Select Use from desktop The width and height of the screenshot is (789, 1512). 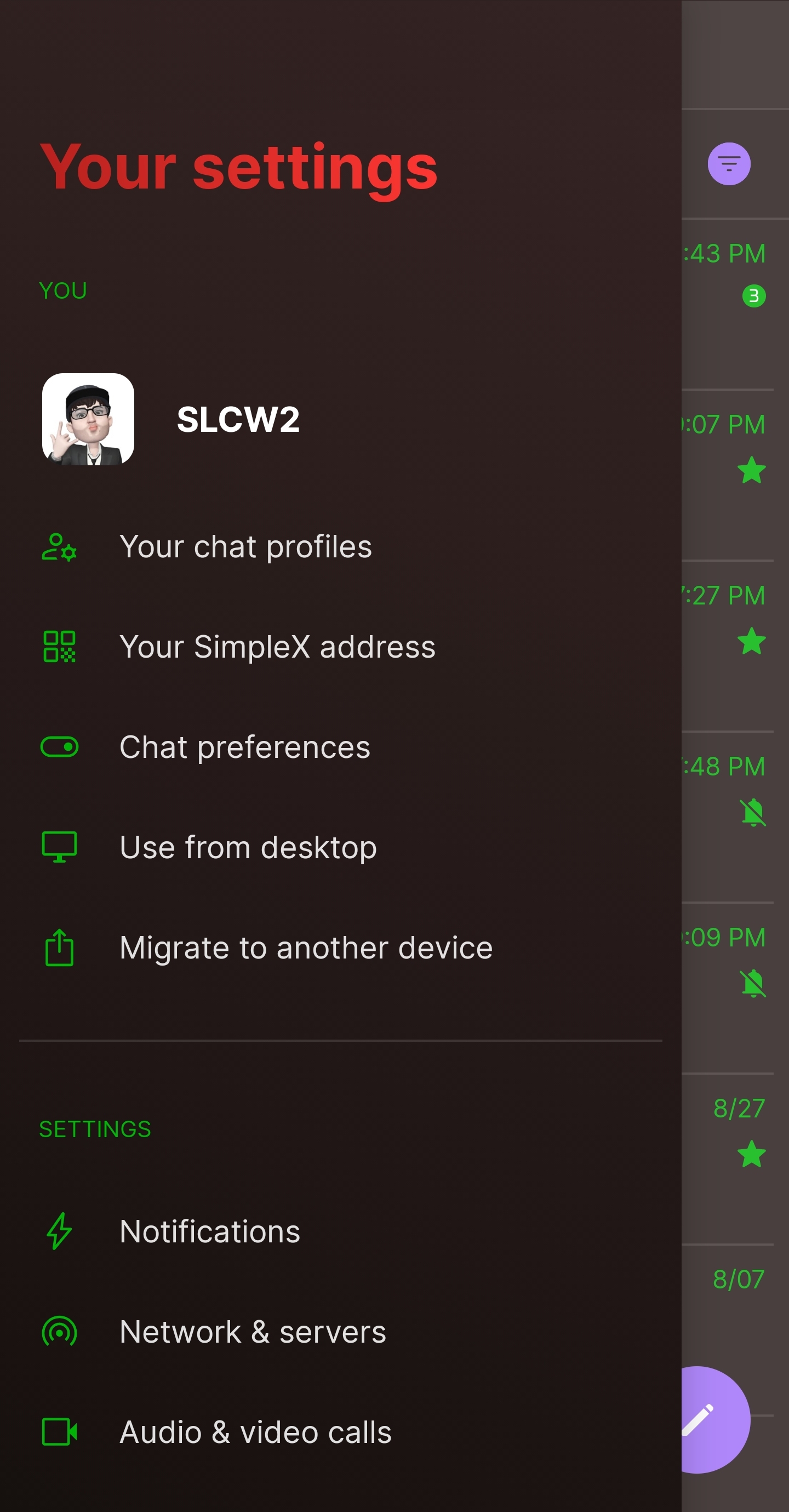click(248, 848)
